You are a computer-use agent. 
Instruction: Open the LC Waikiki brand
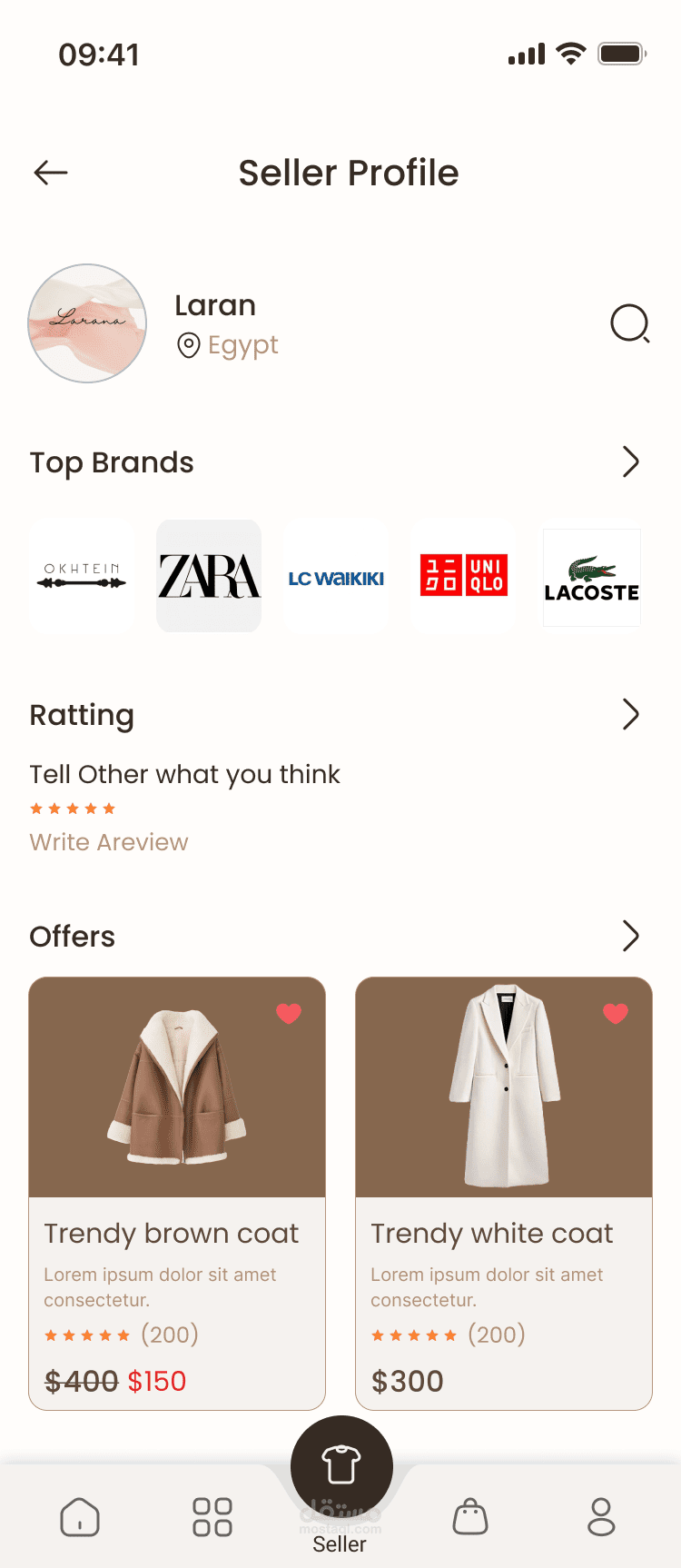pos(336,578)
